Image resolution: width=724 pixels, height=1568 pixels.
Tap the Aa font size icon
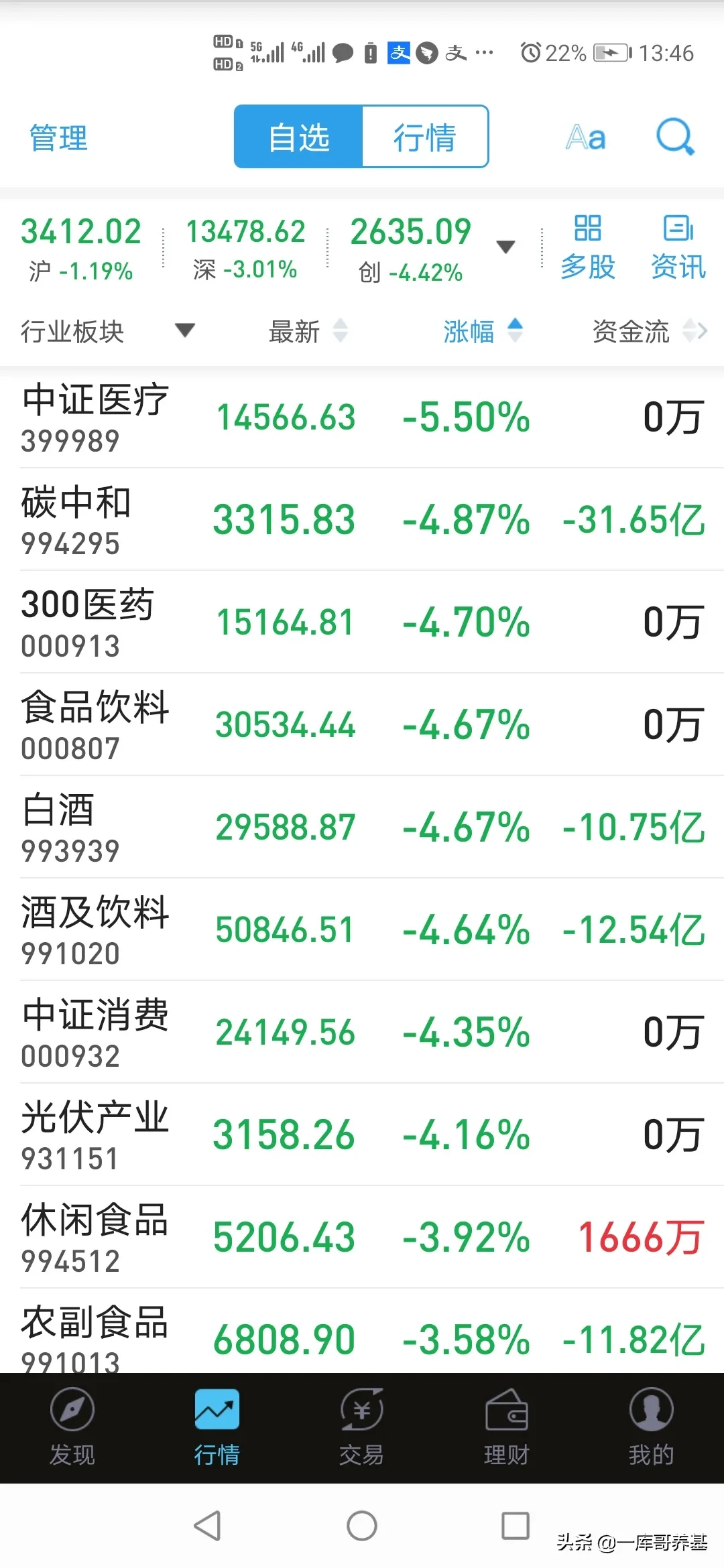586,137
